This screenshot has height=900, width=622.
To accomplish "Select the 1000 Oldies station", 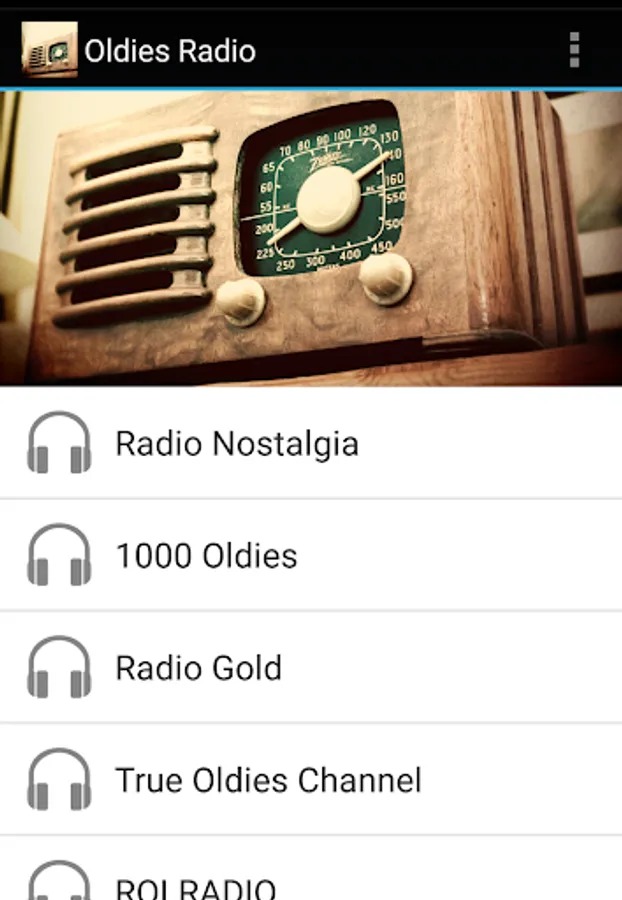I will [x=311, y=555].
